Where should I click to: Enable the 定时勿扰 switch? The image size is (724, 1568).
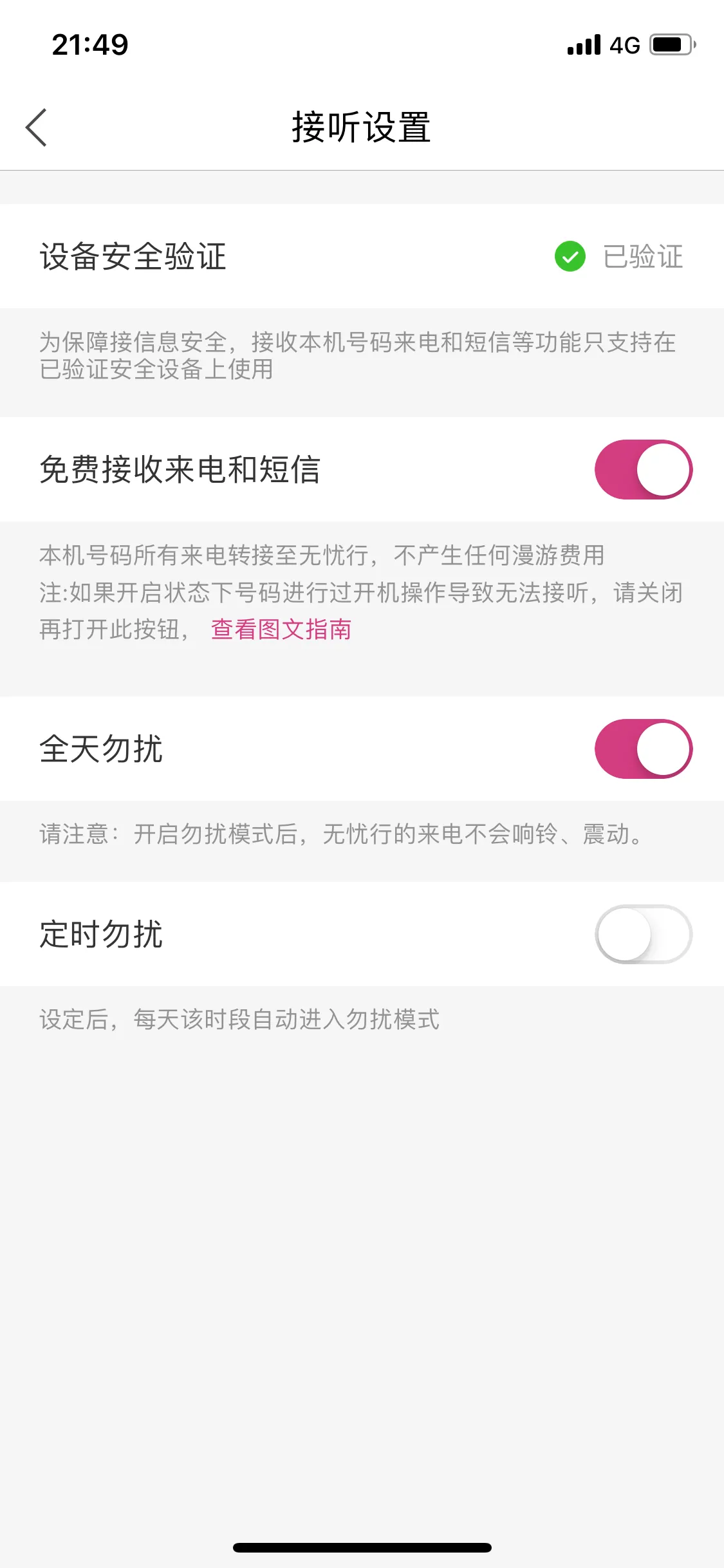tap(643, 934)
